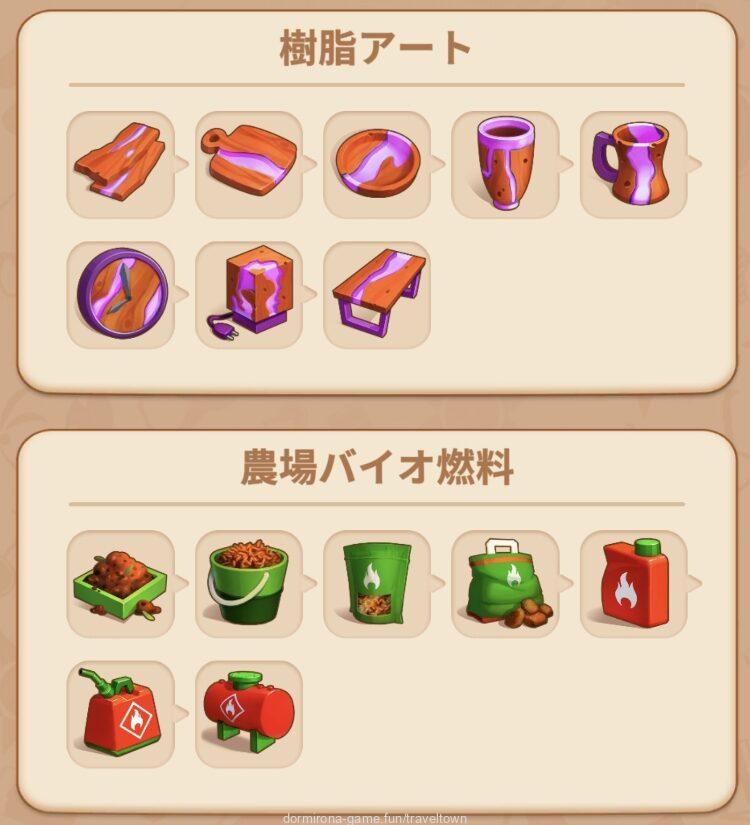Tap the round resin wooden plate
This screenshot has width=750, height=825.
377,165
